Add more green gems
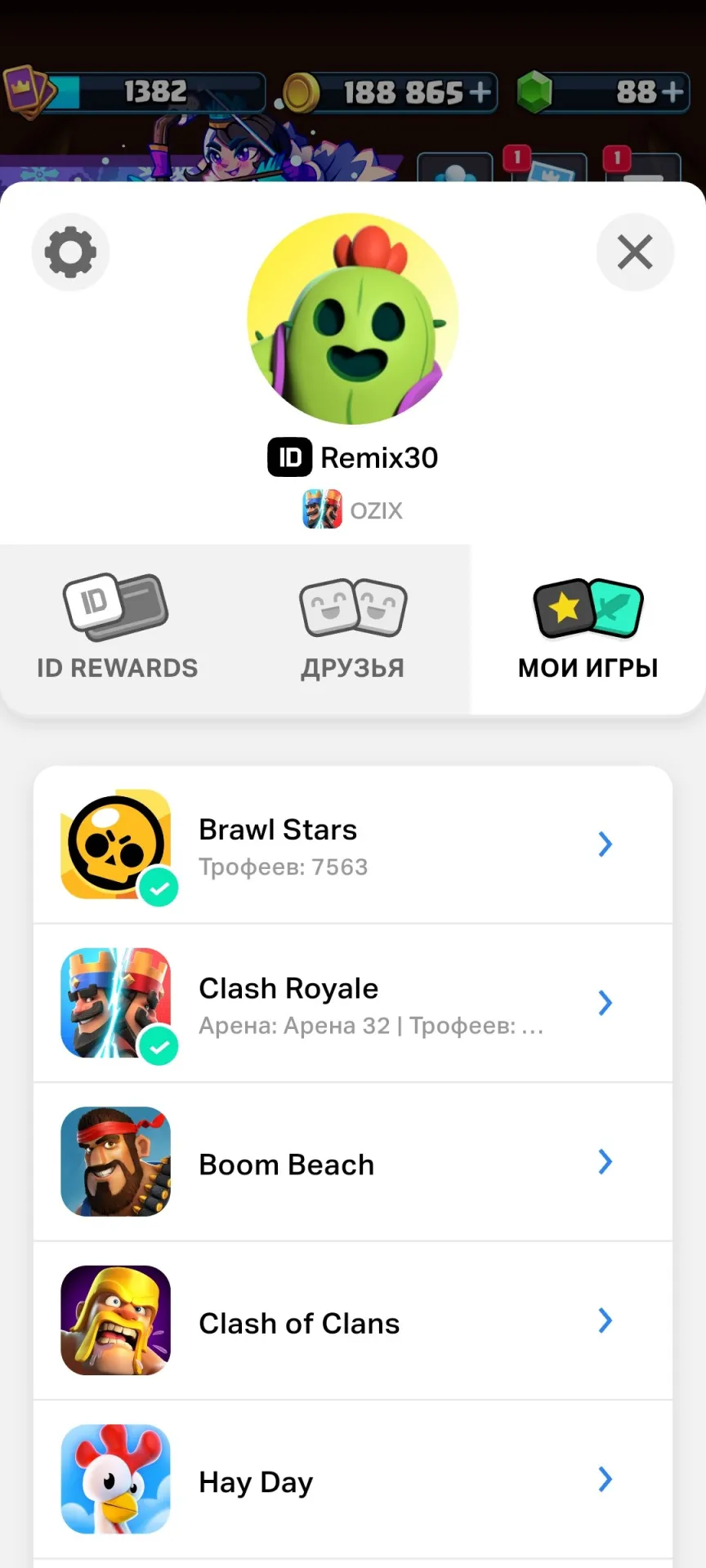Image resolution: width=706 pixels, height=1568 pixels. point(672,91)
